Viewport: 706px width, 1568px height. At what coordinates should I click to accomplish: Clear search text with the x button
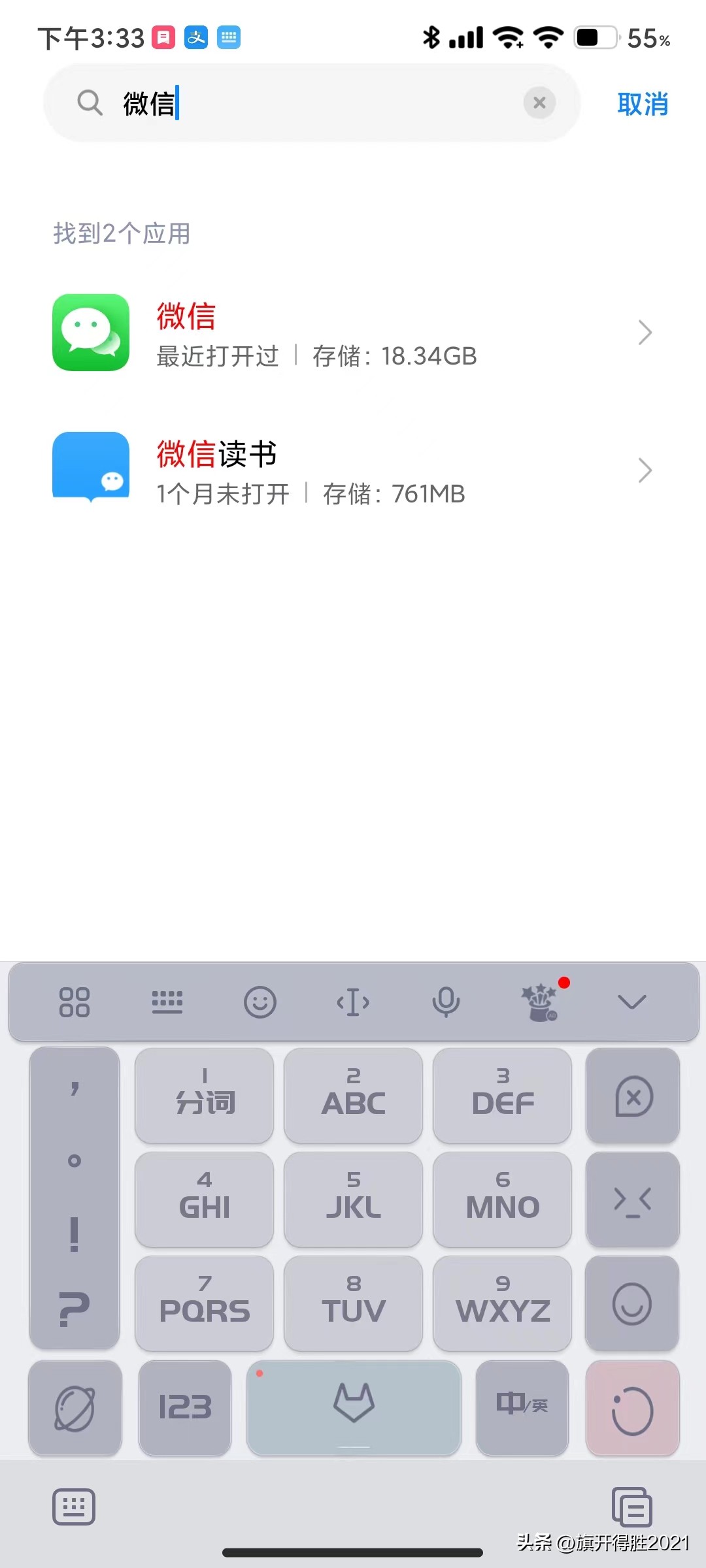tap(539, 103)
